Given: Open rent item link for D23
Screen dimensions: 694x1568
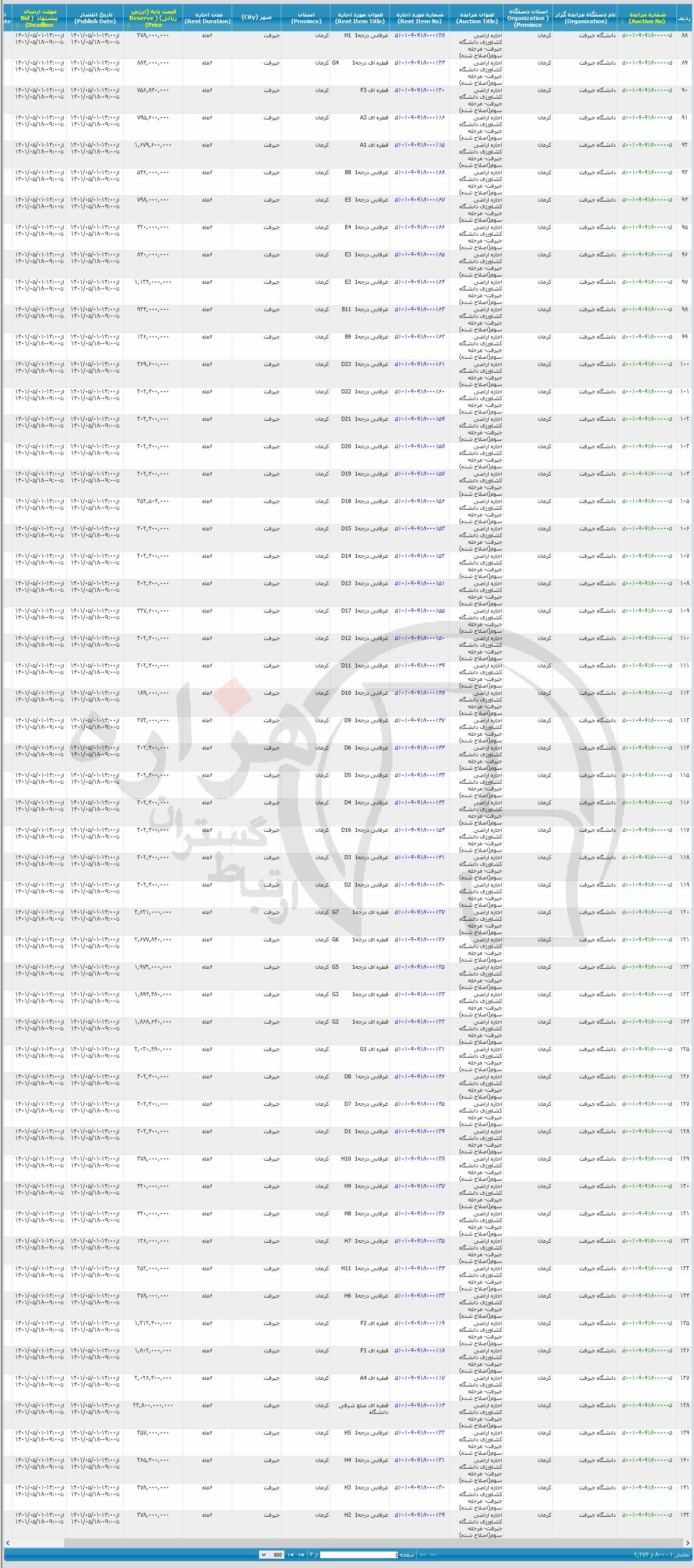Looking at the screenshot, I should 420,364.
